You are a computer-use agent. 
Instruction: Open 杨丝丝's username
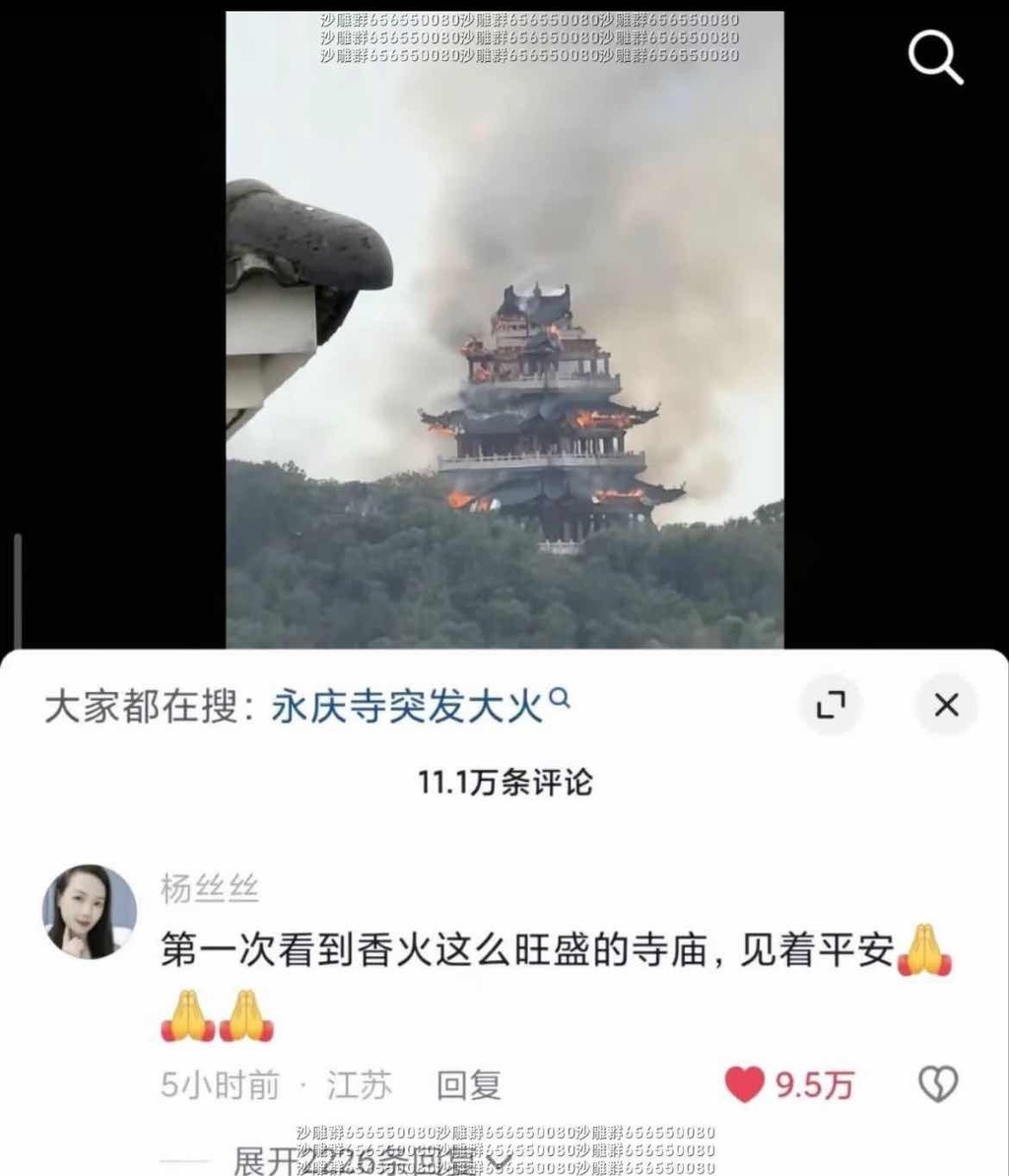(x=210, y=888)
